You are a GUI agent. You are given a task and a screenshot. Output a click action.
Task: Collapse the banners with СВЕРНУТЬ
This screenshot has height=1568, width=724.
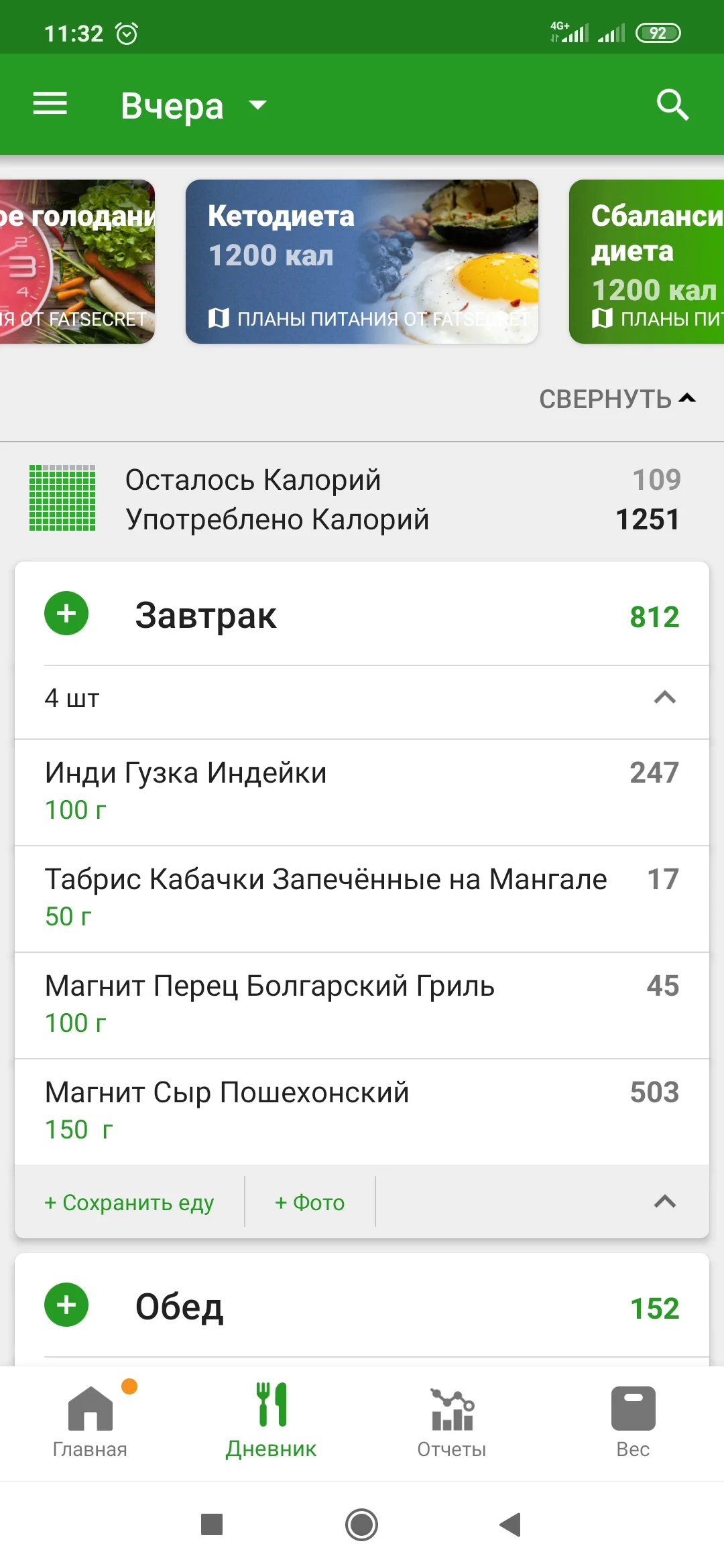(x=617, y=399)
